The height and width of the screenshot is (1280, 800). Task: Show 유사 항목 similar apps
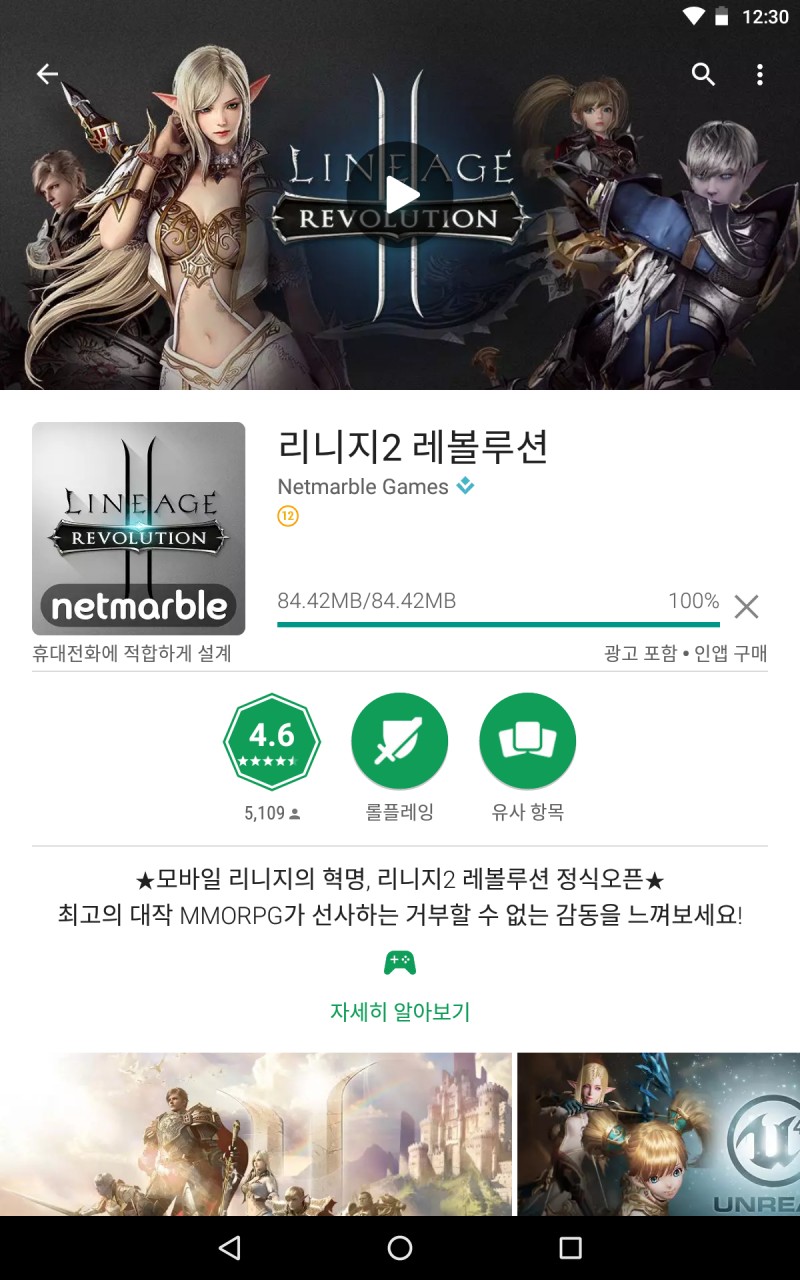[527, 741]
